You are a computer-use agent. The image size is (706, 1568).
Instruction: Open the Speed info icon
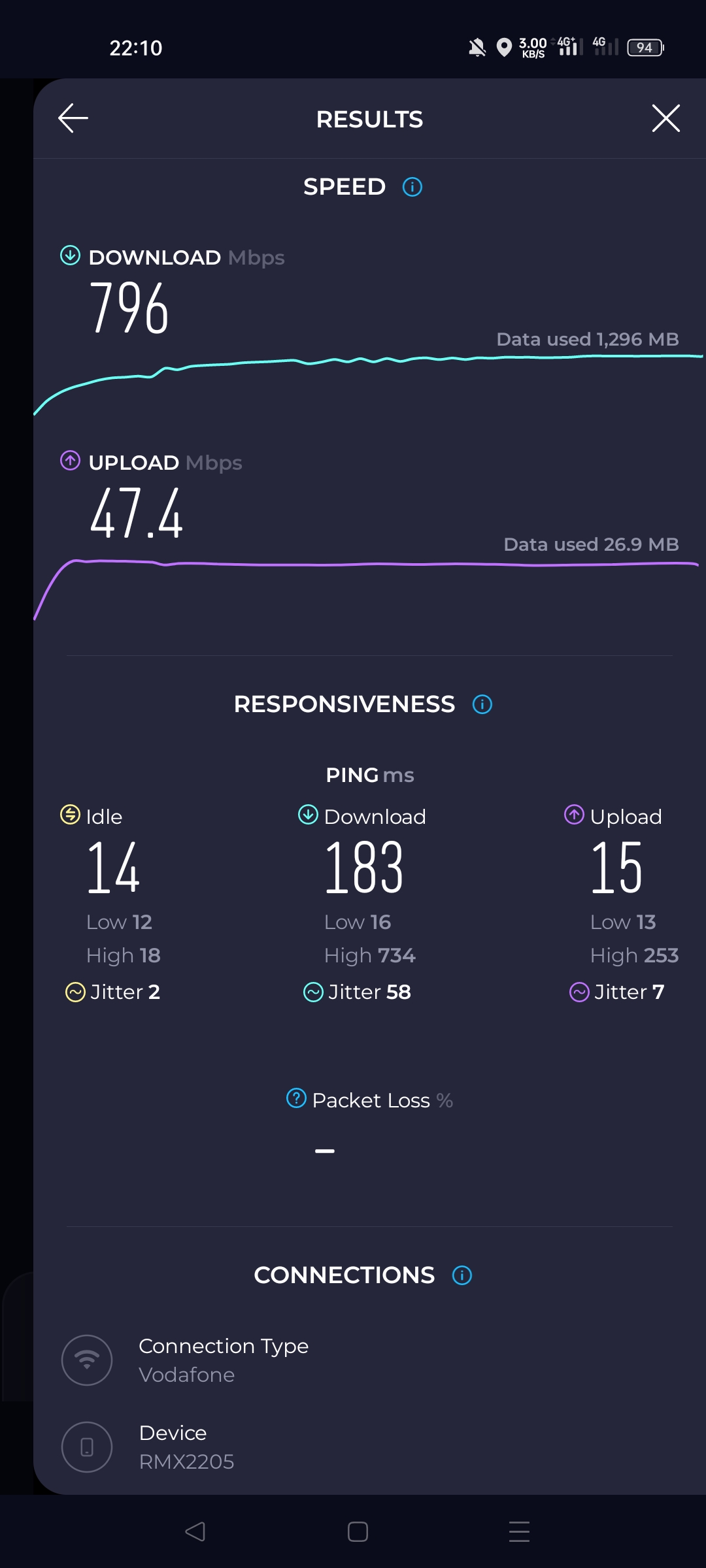(412, 187)
